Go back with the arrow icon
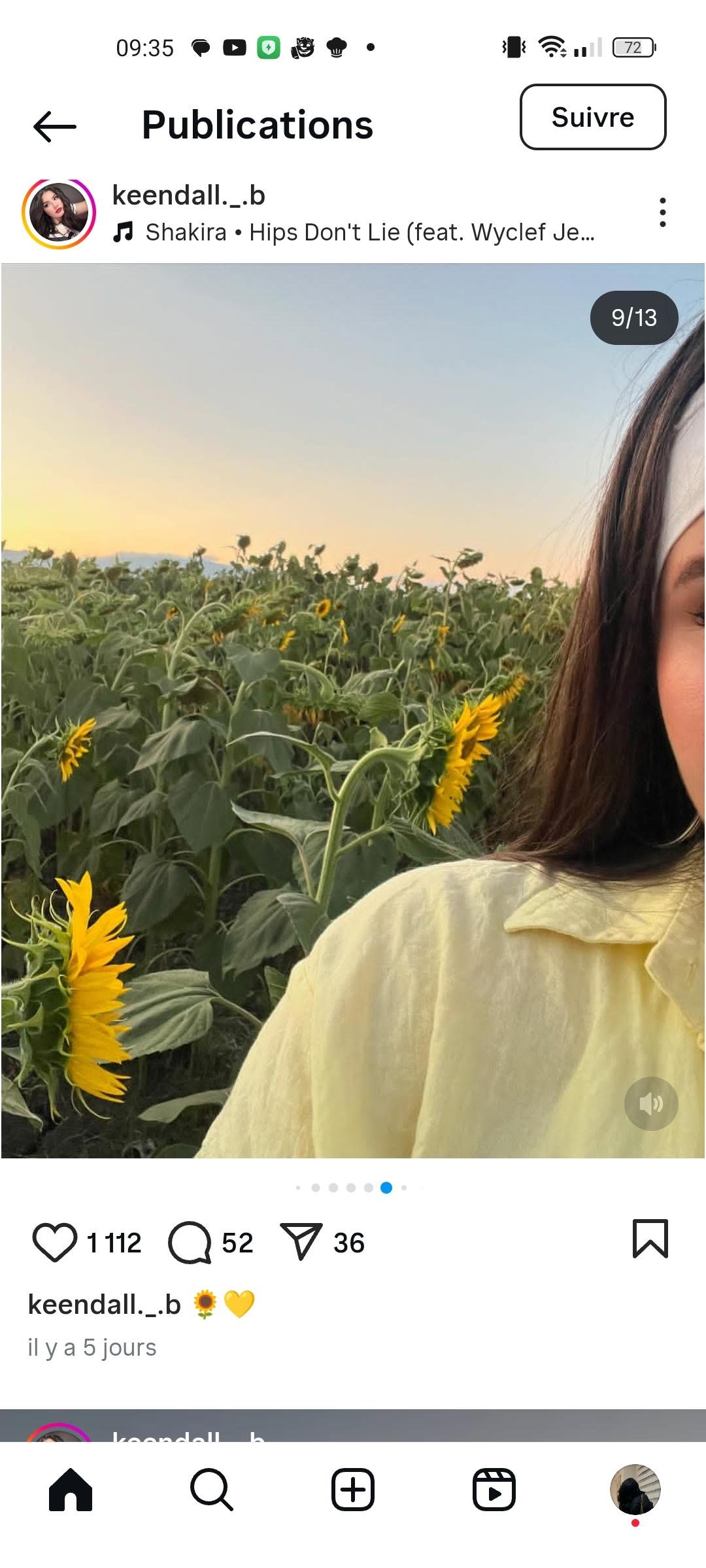 click(55, 126)
